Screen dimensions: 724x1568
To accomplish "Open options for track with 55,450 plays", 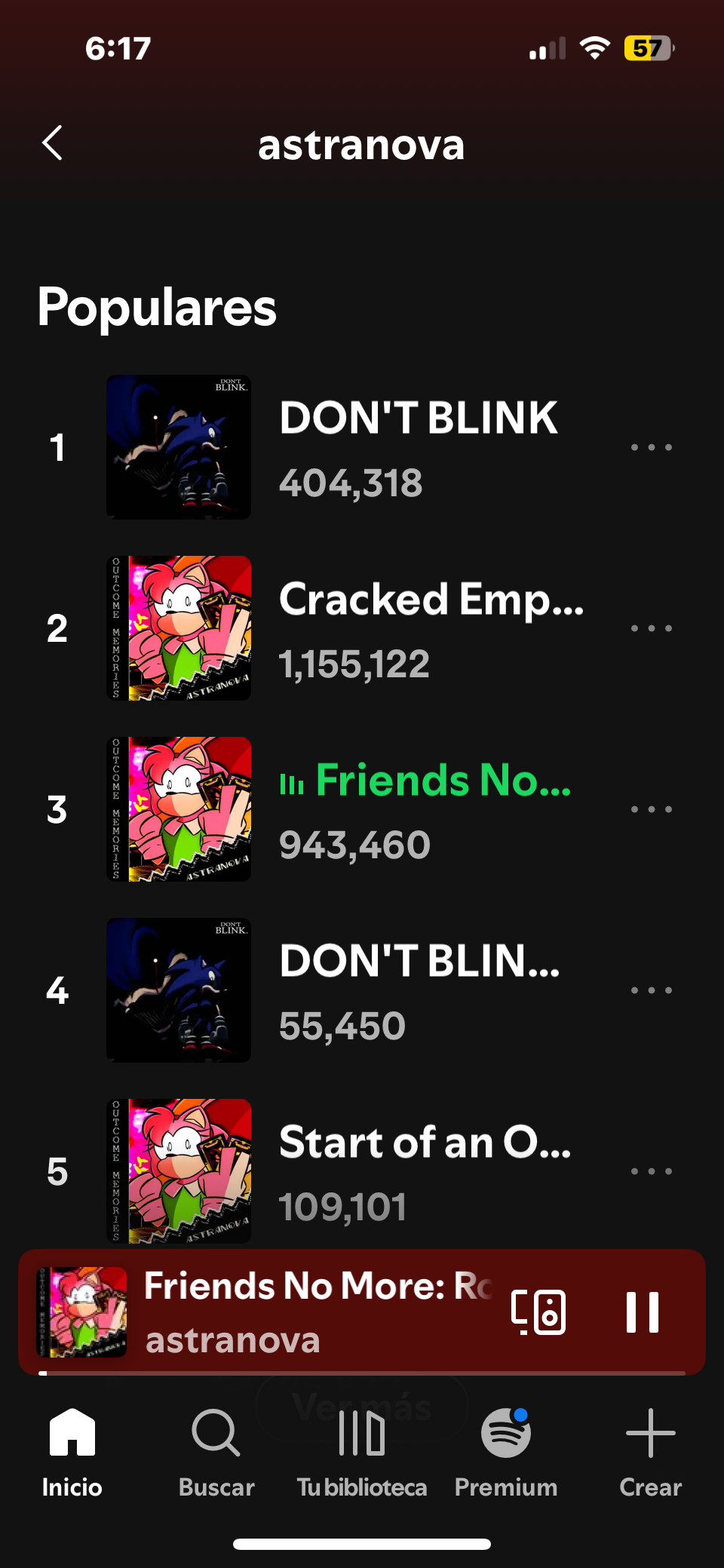I will coord(651,991).
